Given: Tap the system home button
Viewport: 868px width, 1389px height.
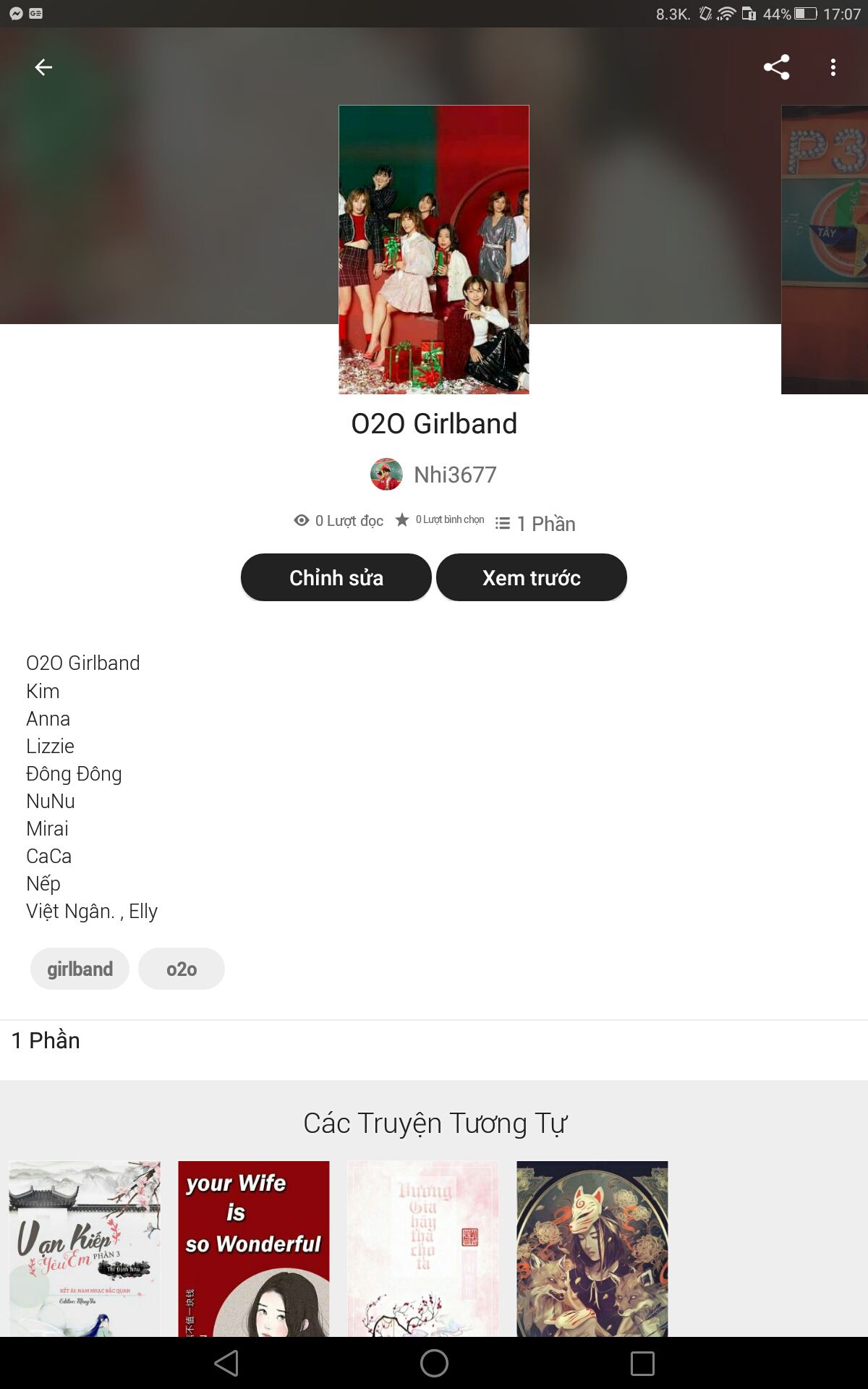Looking at the screenshot, I should 434,1363.
